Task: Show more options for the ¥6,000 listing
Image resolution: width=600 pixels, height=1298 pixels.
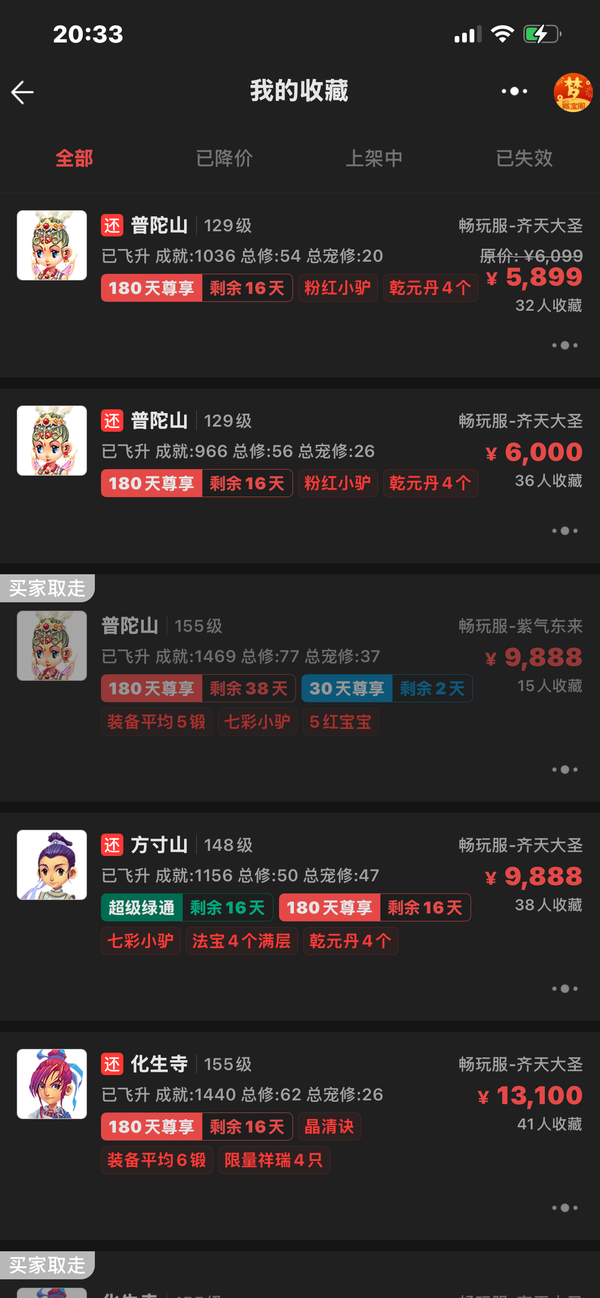Action: [564, 531]
